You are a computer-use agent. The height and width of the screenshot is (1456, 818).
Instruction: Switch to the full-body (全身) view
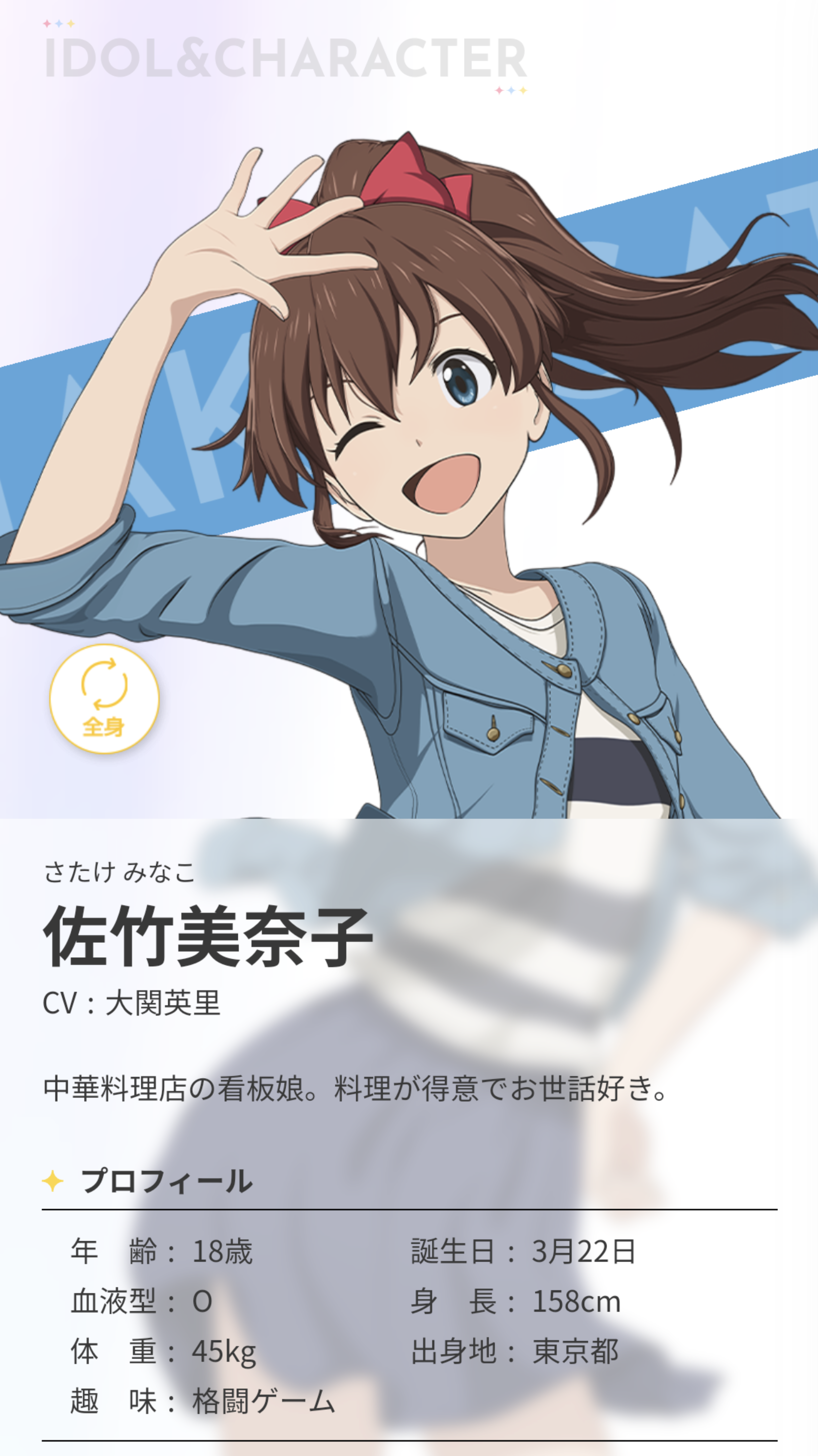point(104,699)
